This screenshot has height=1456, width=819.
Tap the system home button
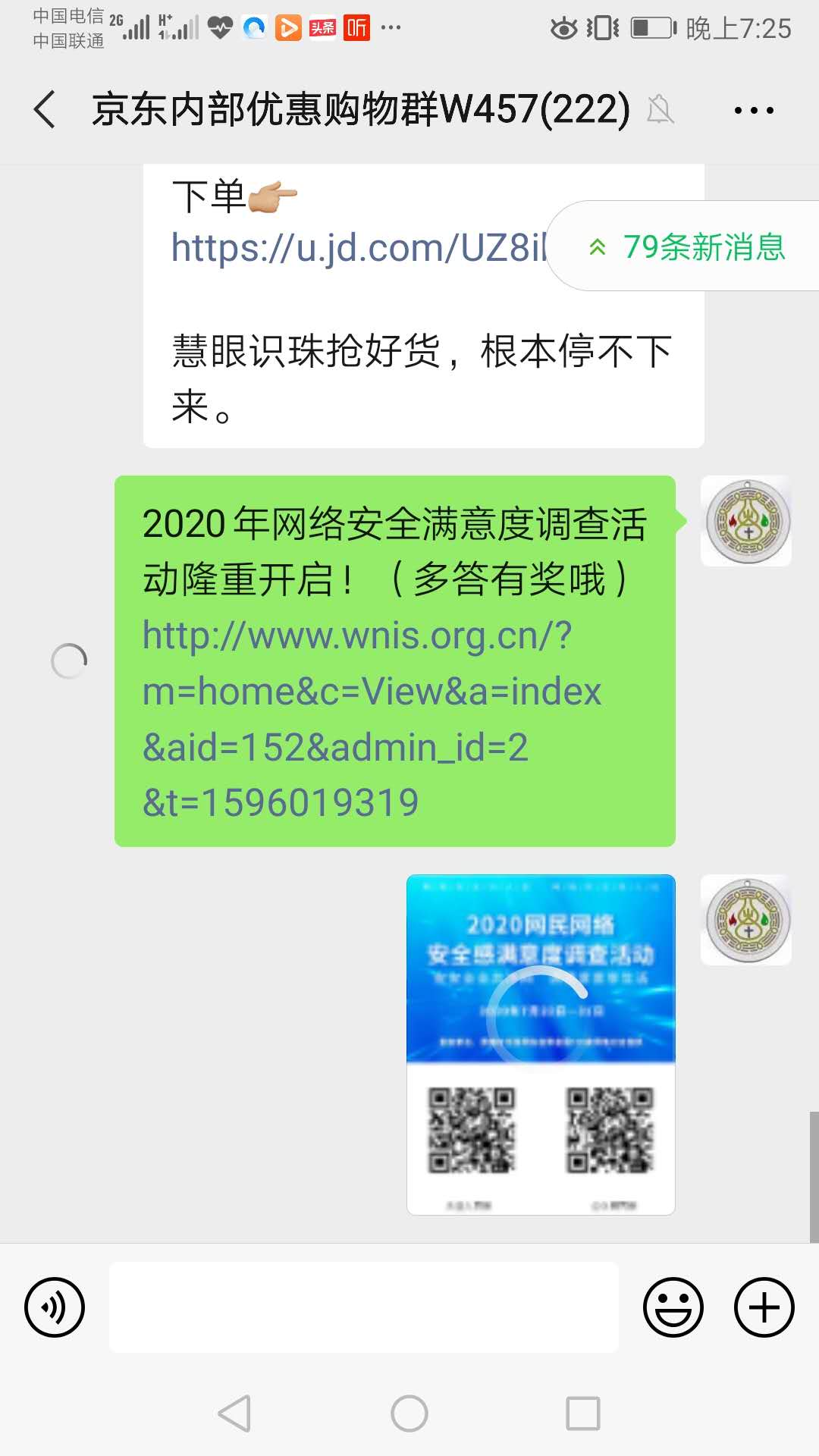pyautogui.click(x=409, y=1414)
